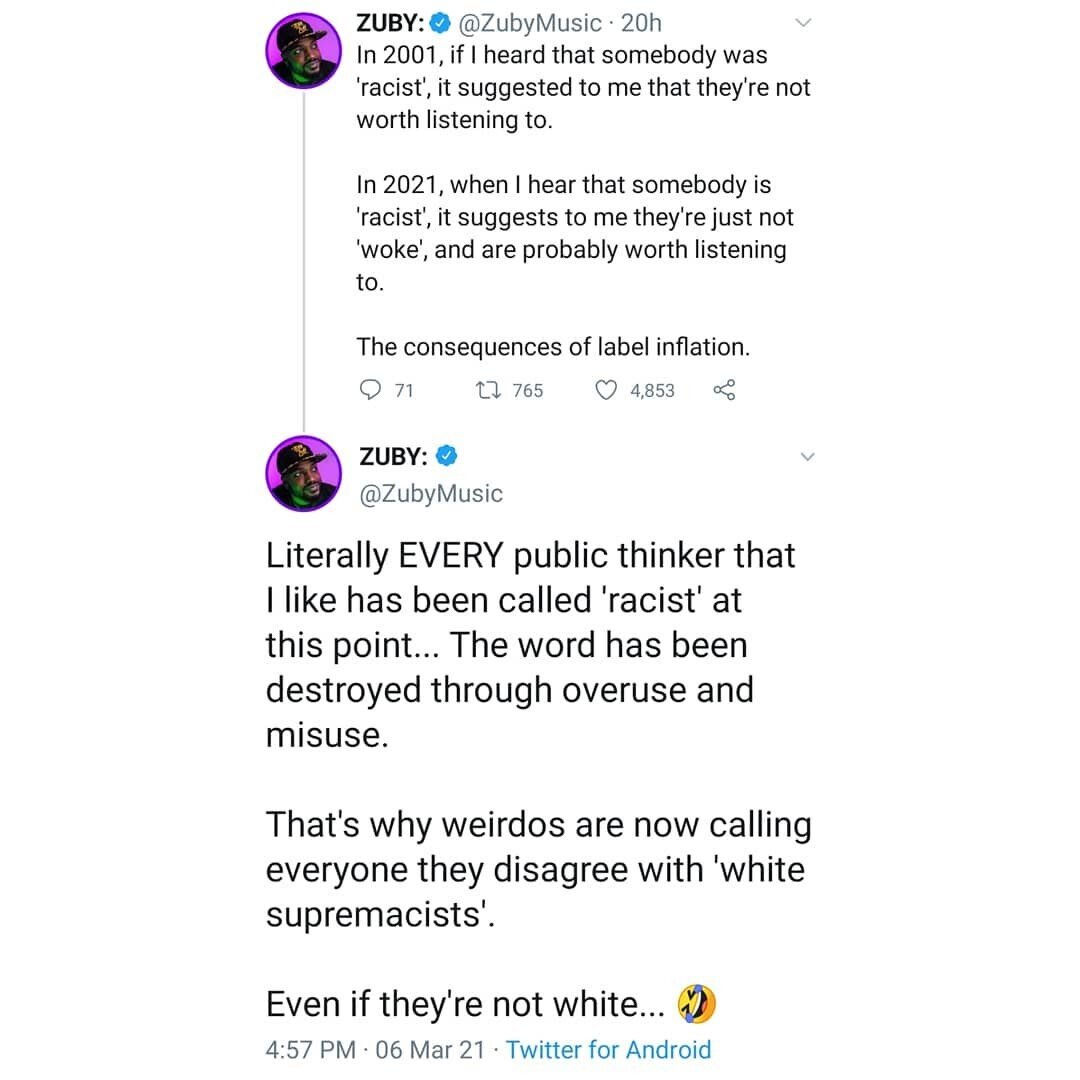The image size is (1080, 1080).
Task: Open ZUBY's avatar on the main tweet
Action: pos(304,474)
